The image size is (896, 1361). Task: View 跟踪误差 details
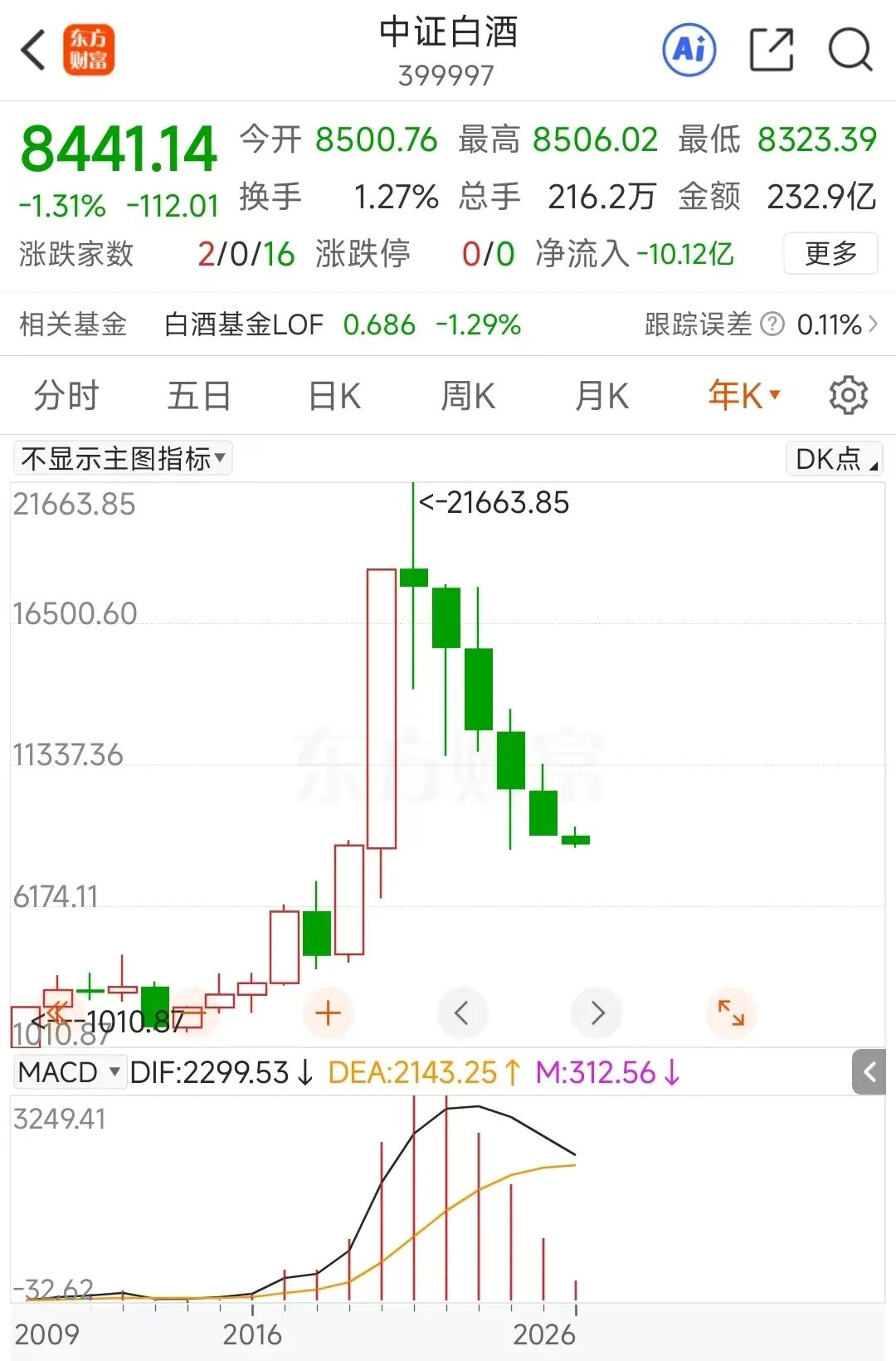click(x=760, y=324)
